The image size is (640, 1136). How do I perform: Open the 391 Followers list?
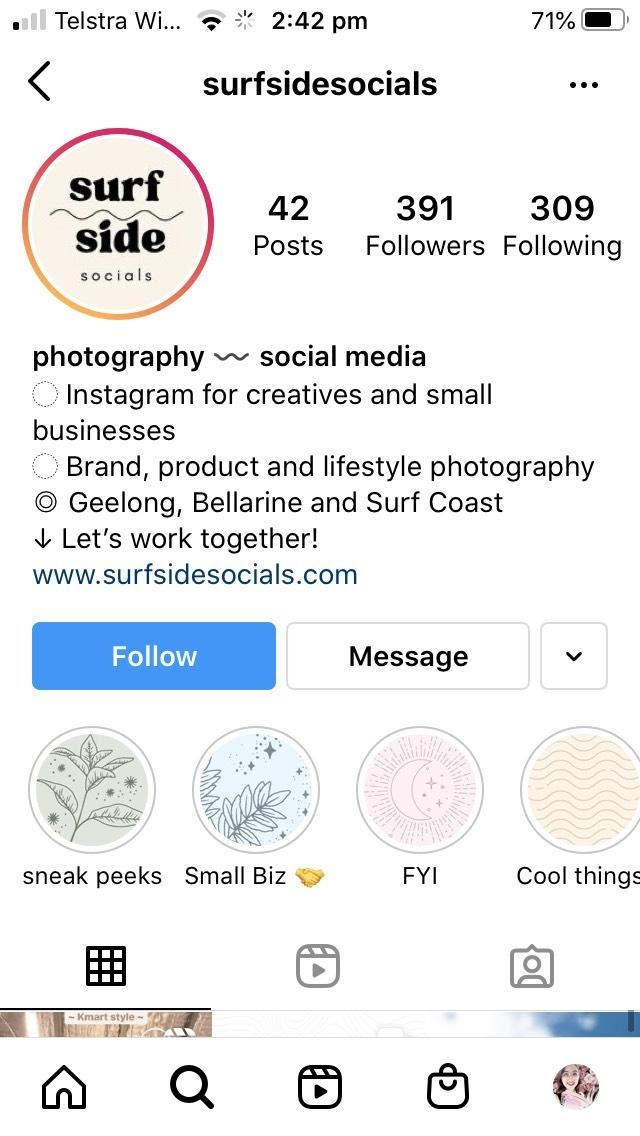425,225
